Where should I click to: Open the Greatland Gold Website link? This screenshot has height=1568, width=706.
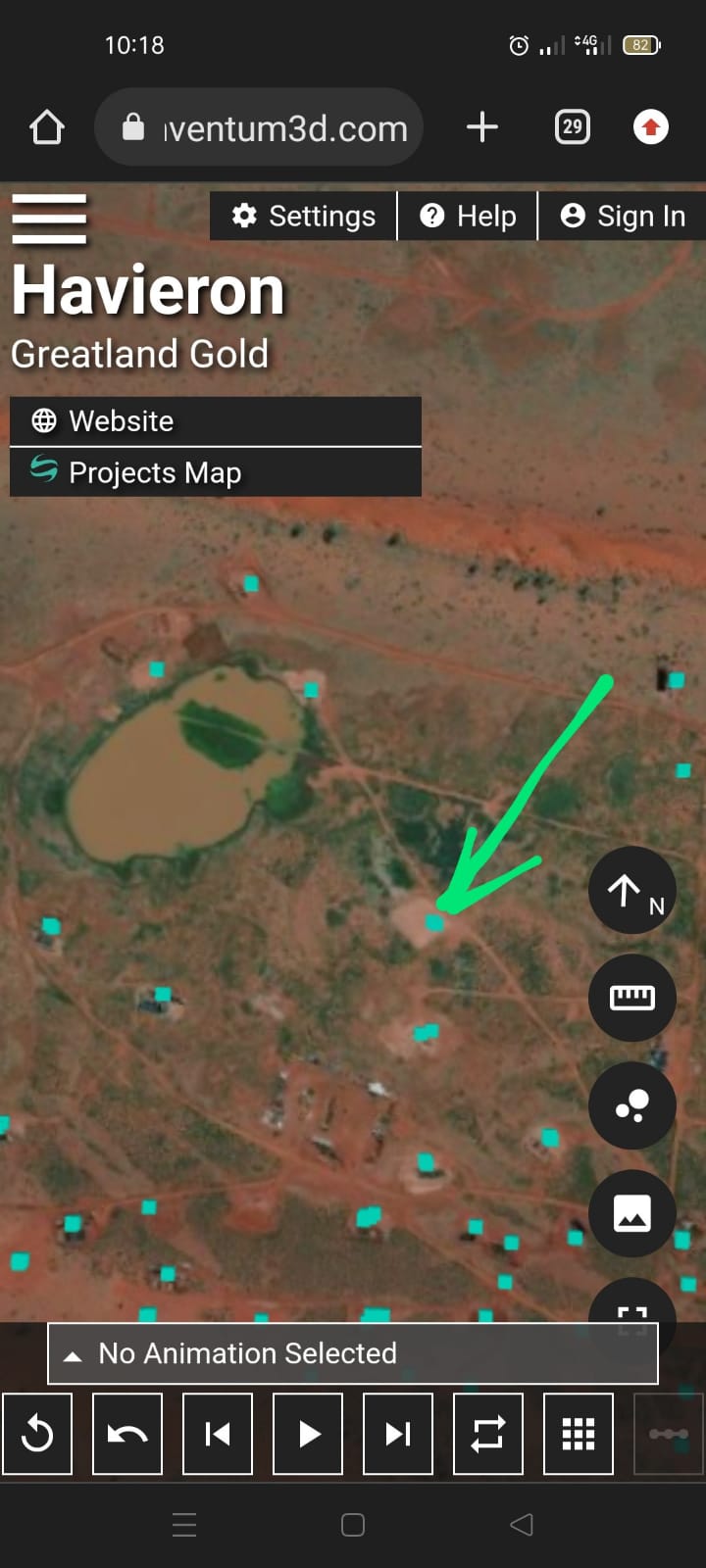(216, 421)
